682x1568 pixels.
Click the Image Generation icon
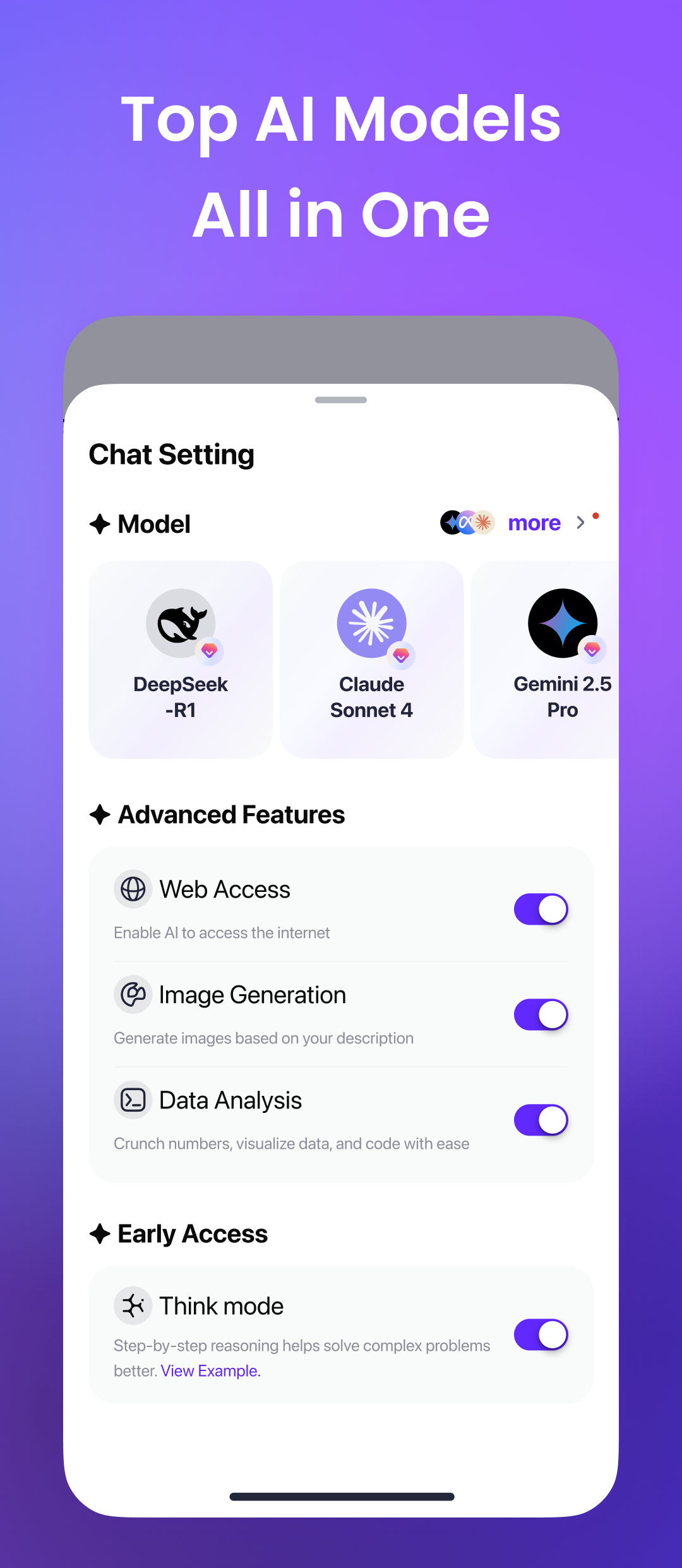click(133, 995)
